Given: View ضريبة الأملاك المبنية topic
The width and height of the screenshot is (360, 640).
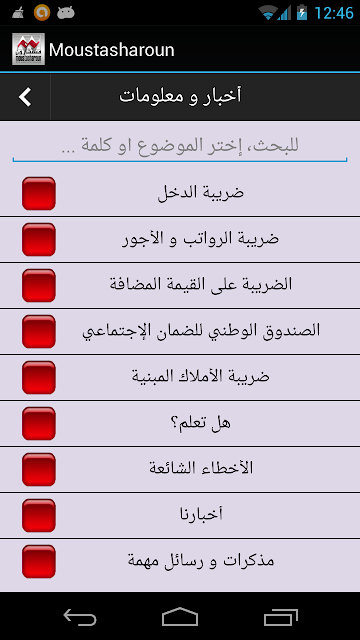Looking at the screenshot, I should pos(180,377).
